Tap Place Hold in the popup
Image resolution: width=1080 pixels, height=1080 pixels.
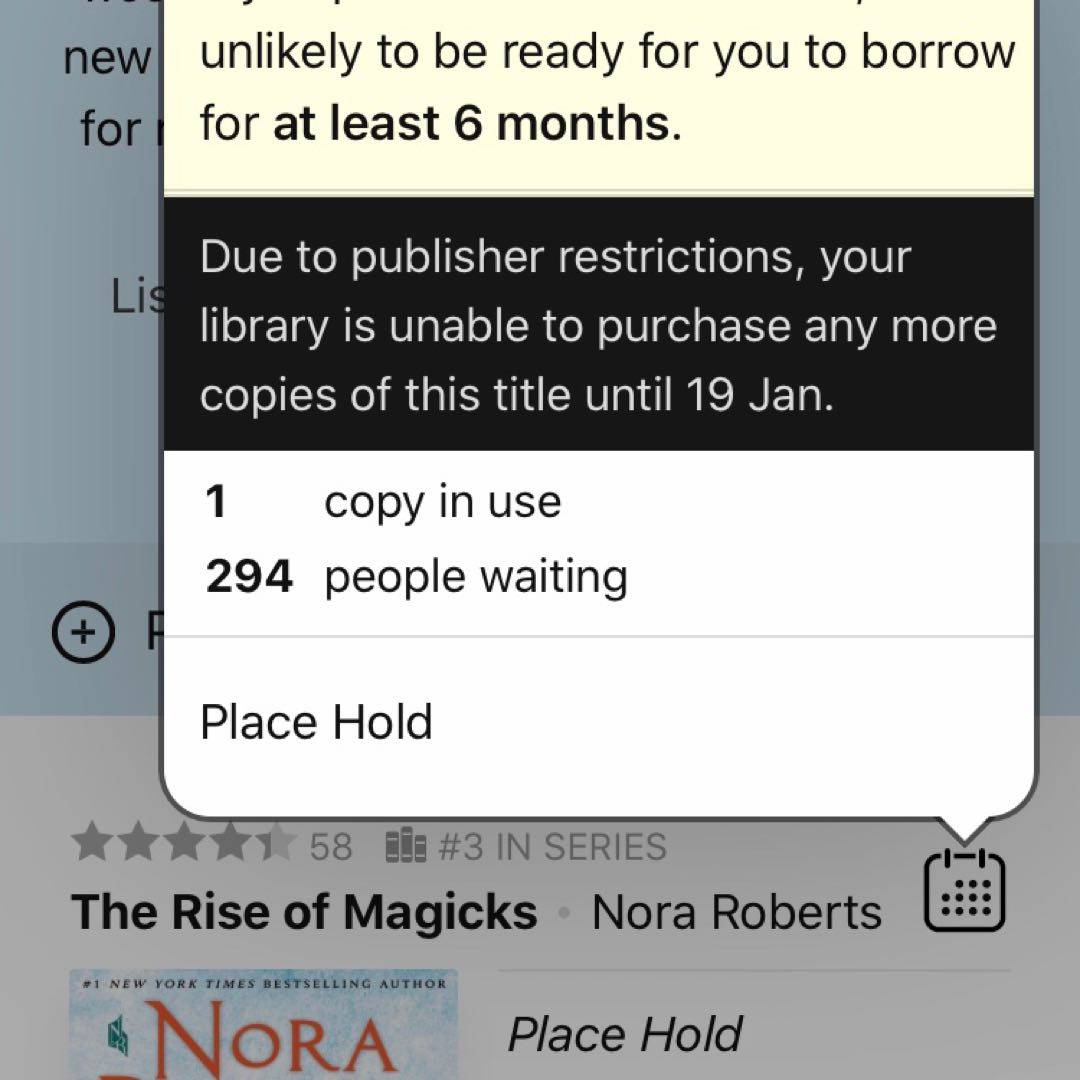(x=316, y=722)
